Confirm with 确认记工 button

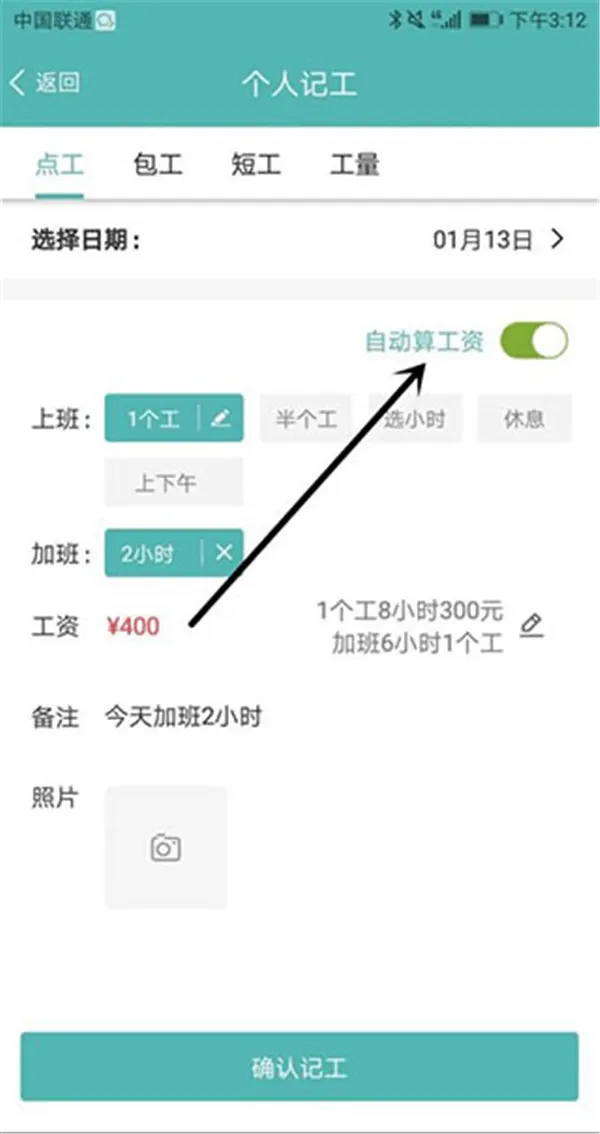[299, 1069]
